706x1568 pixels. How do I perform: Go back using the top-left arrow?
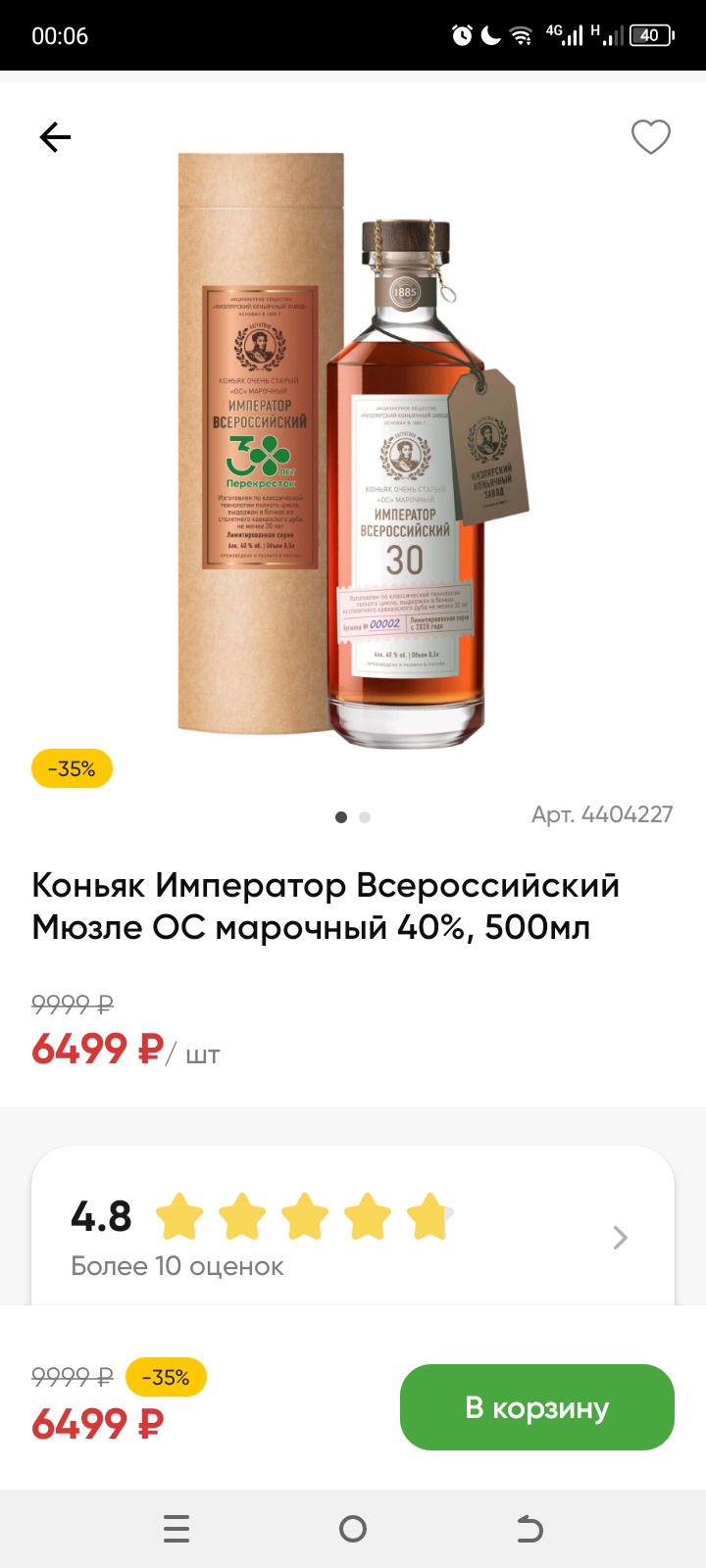coord(55,137)
